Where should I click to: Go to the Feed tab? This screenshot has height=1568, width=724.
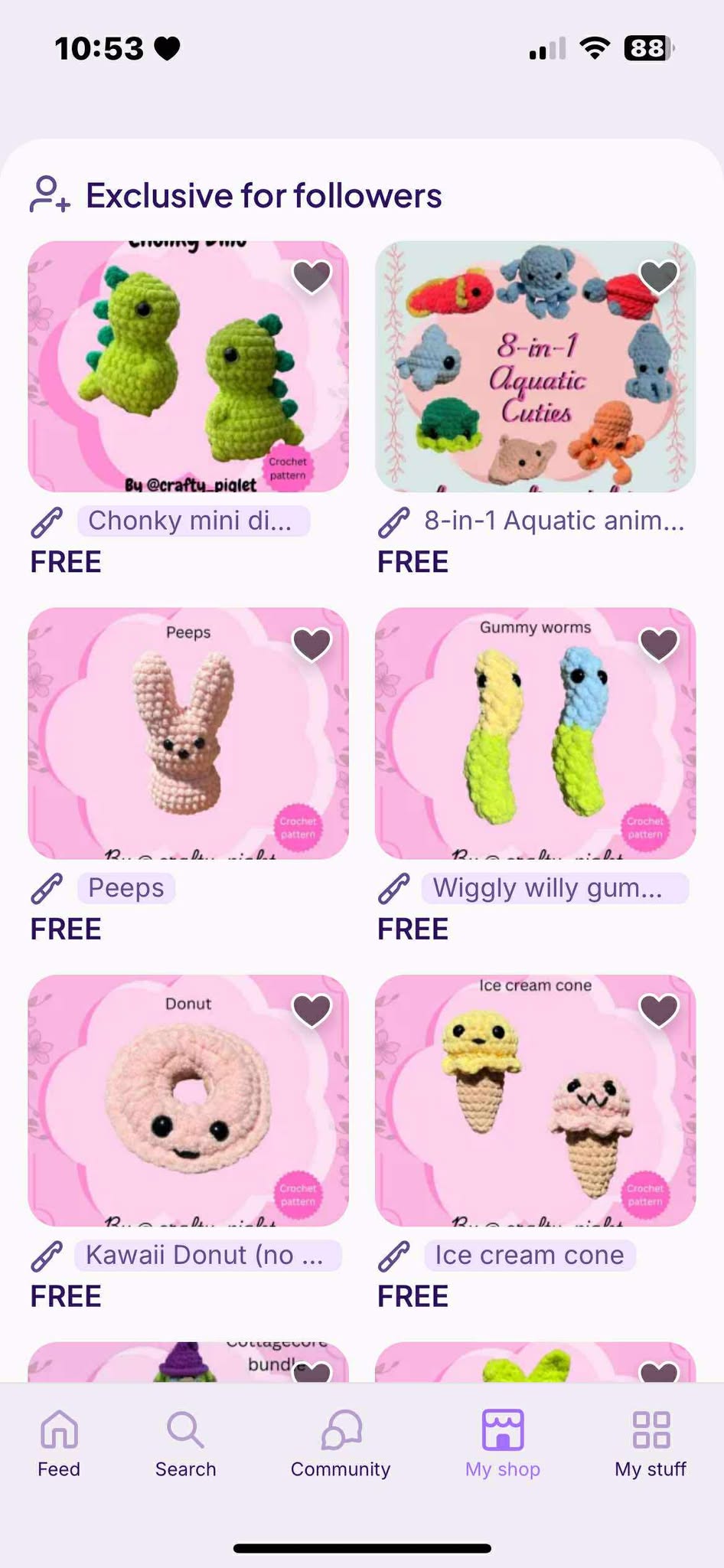click(x=59, y=1444)
